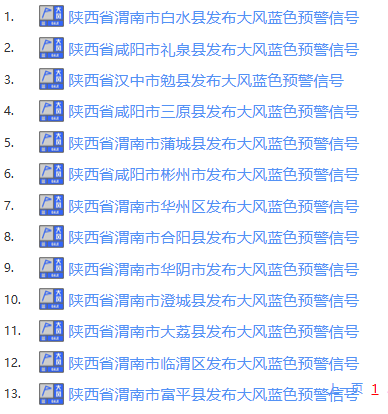Open the 大荔县 gale blue warning
The height and width of the screenshot is (414, 388).
coord(214,332)
